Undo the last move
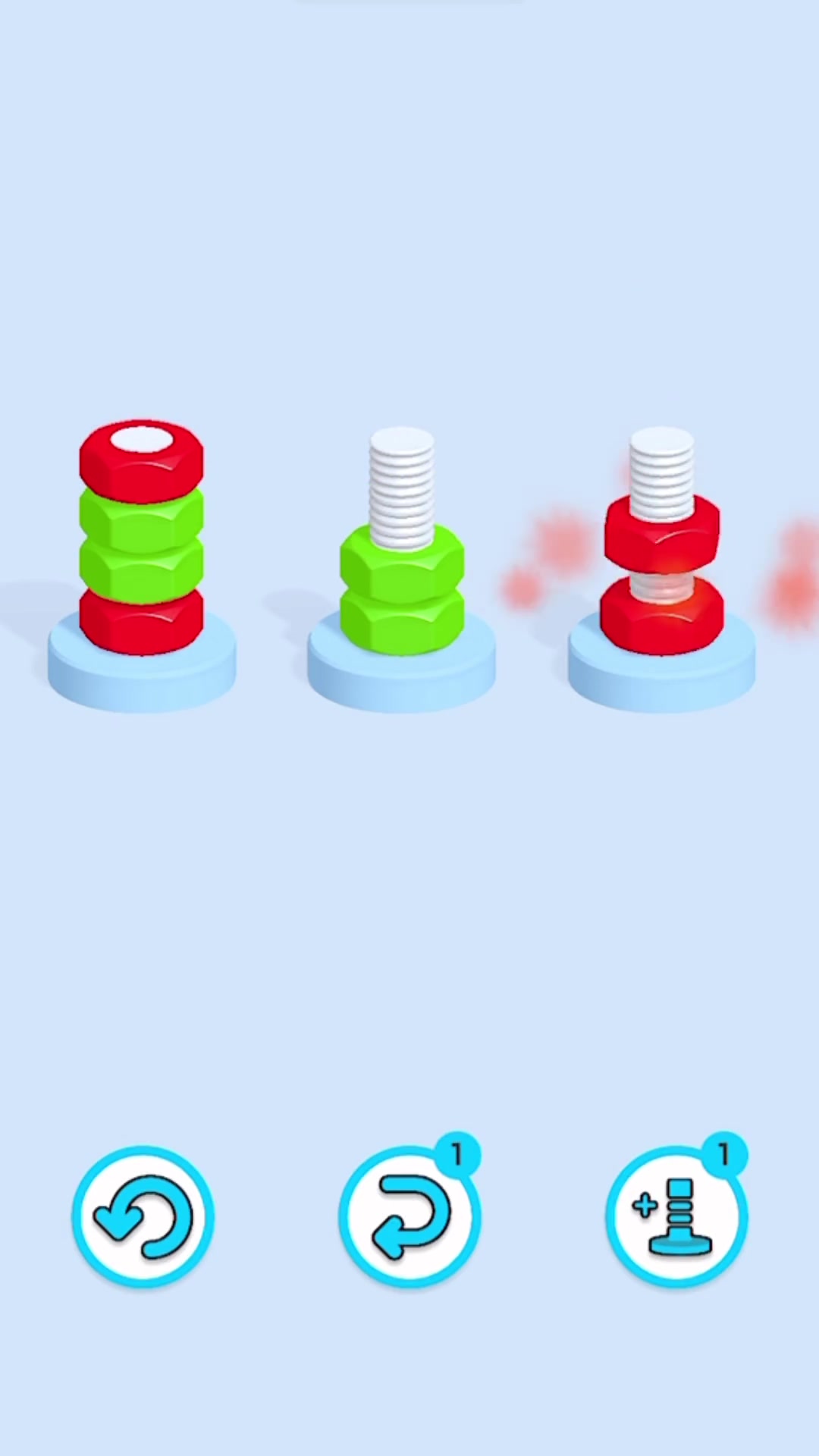The width and height of the screenshot is (819, 1456). coord(409,1216)
